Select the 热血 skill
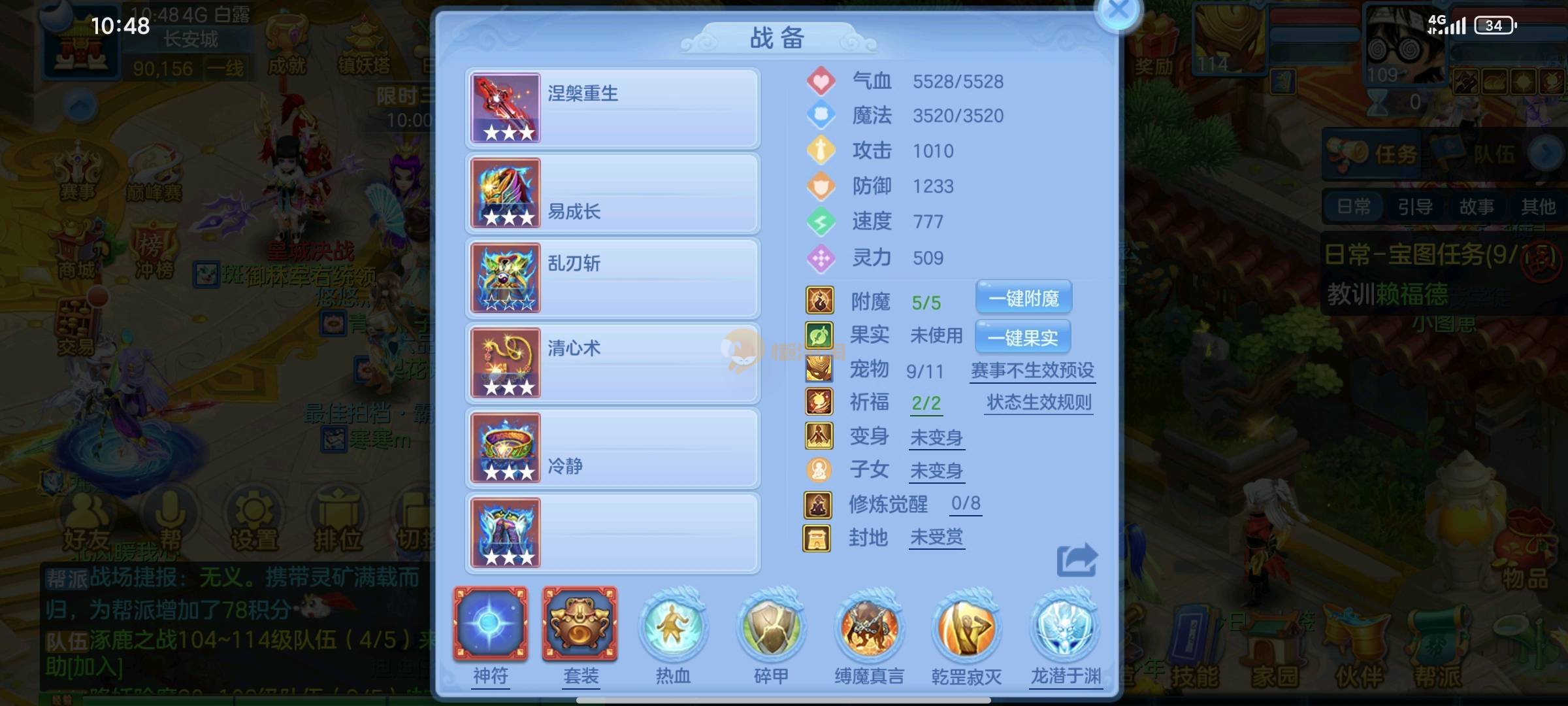 tap(673, 628)
